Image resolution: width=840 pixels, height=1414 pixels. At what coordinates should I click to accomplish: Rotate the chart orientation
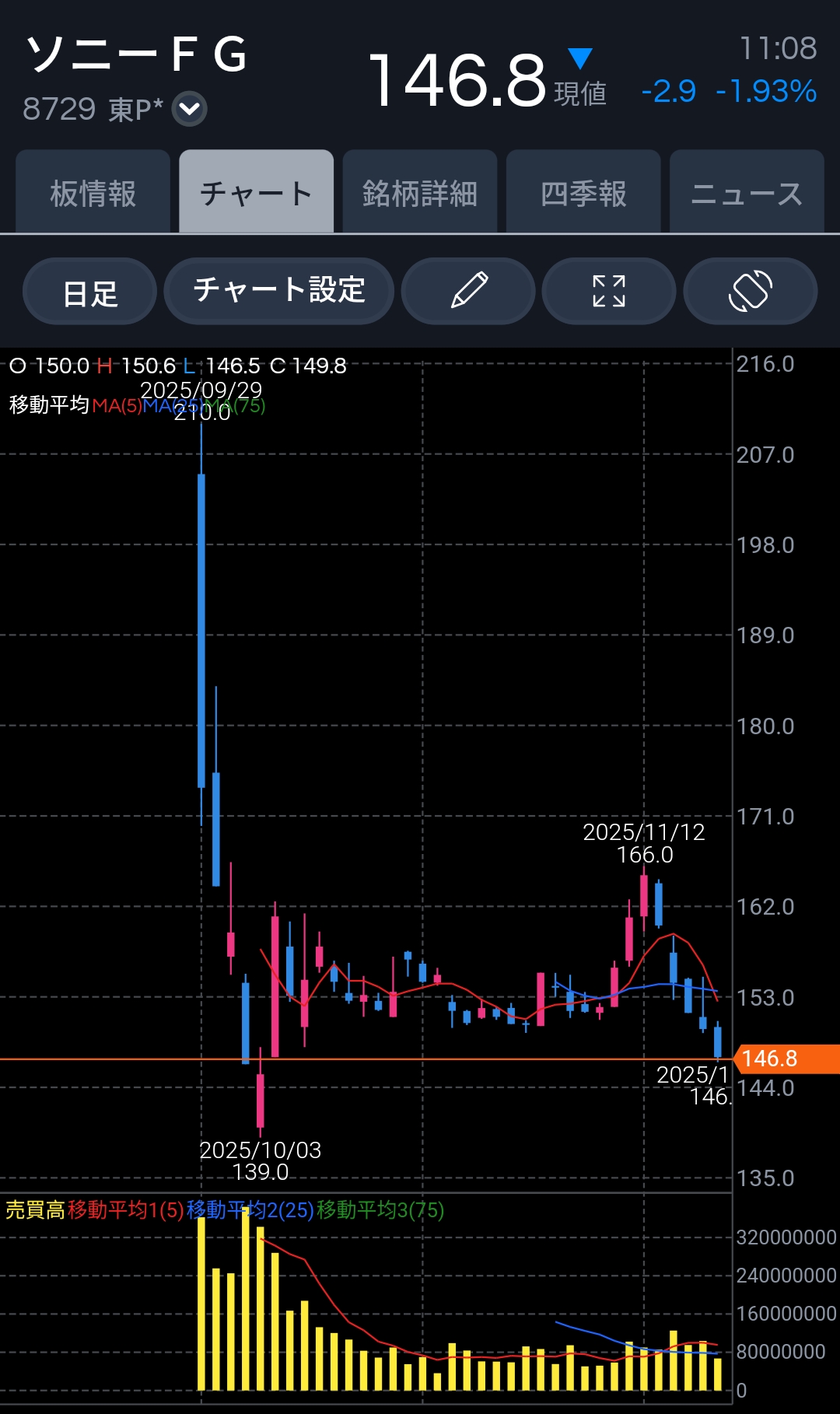[750, 292]
